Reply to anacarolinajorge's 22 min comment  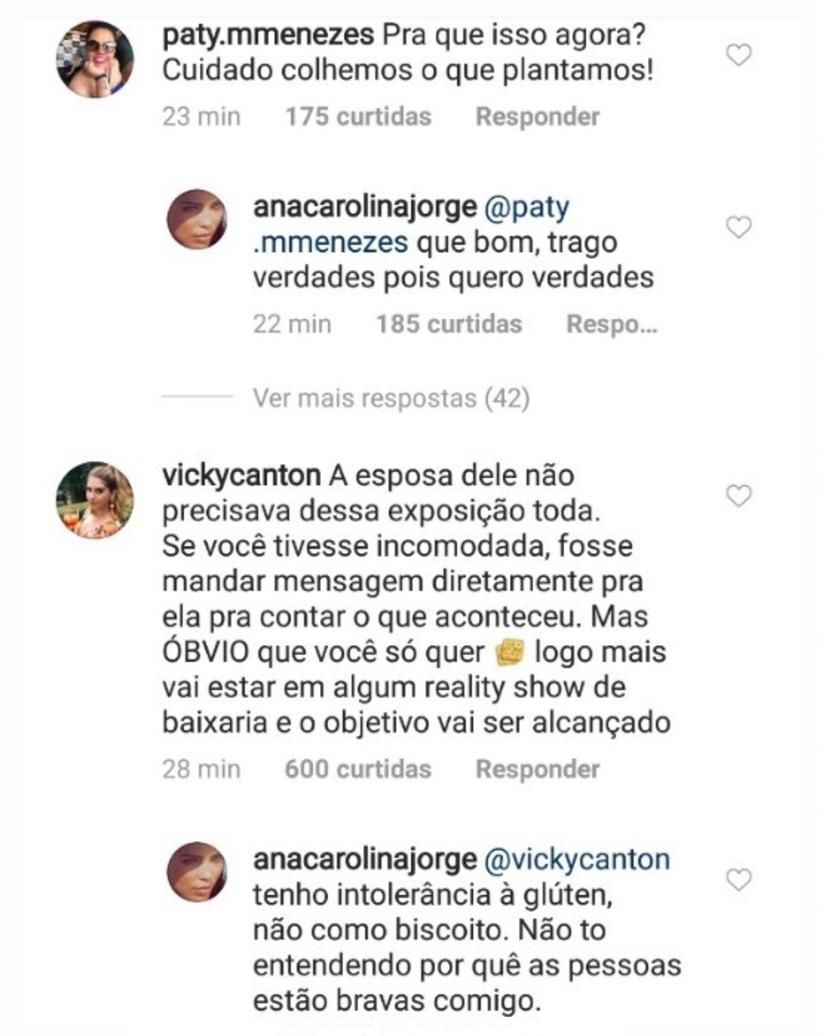tap(611, 325)
